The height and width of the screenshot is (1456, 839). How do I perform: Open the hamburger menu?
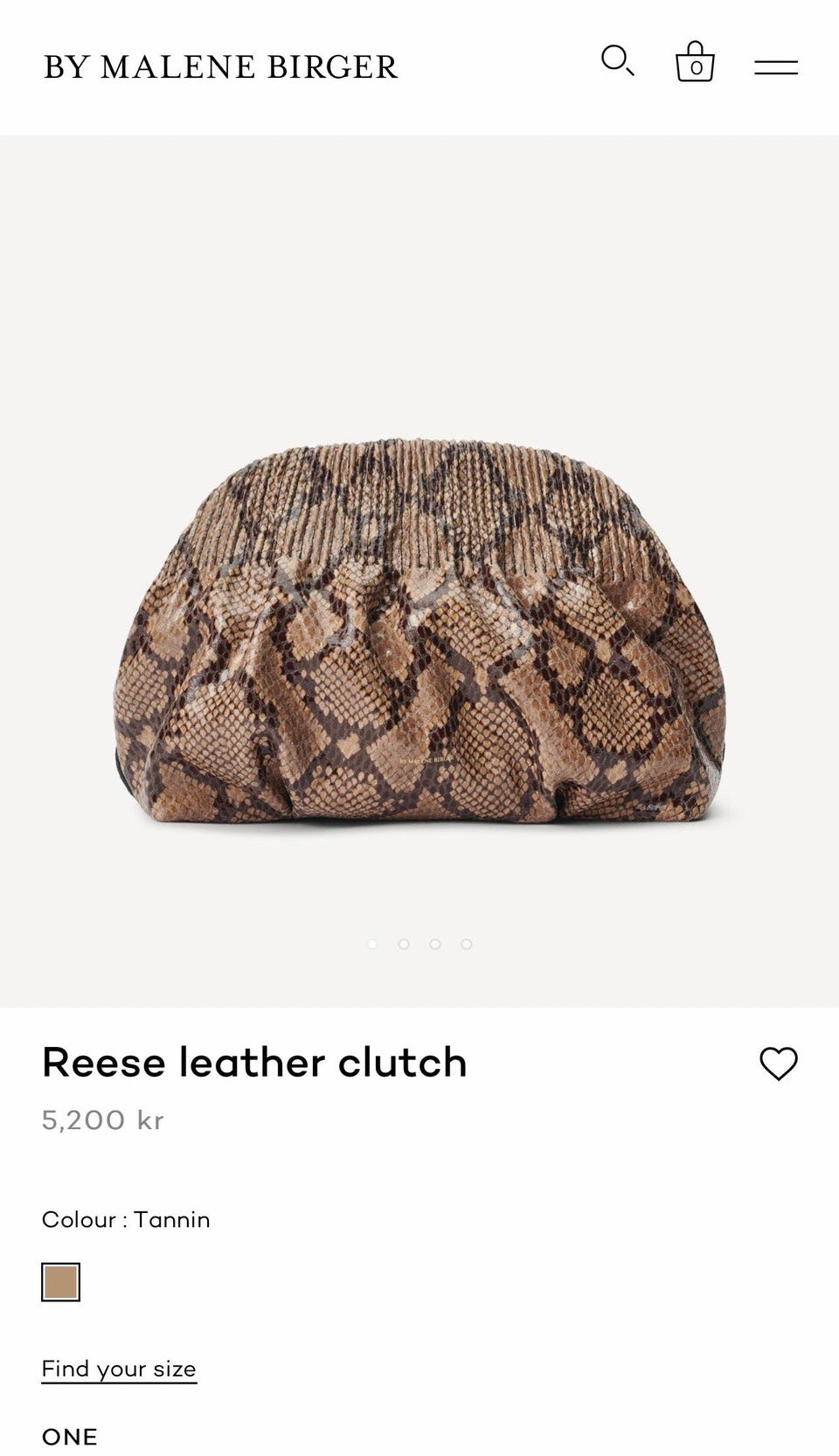coord(776,67)
